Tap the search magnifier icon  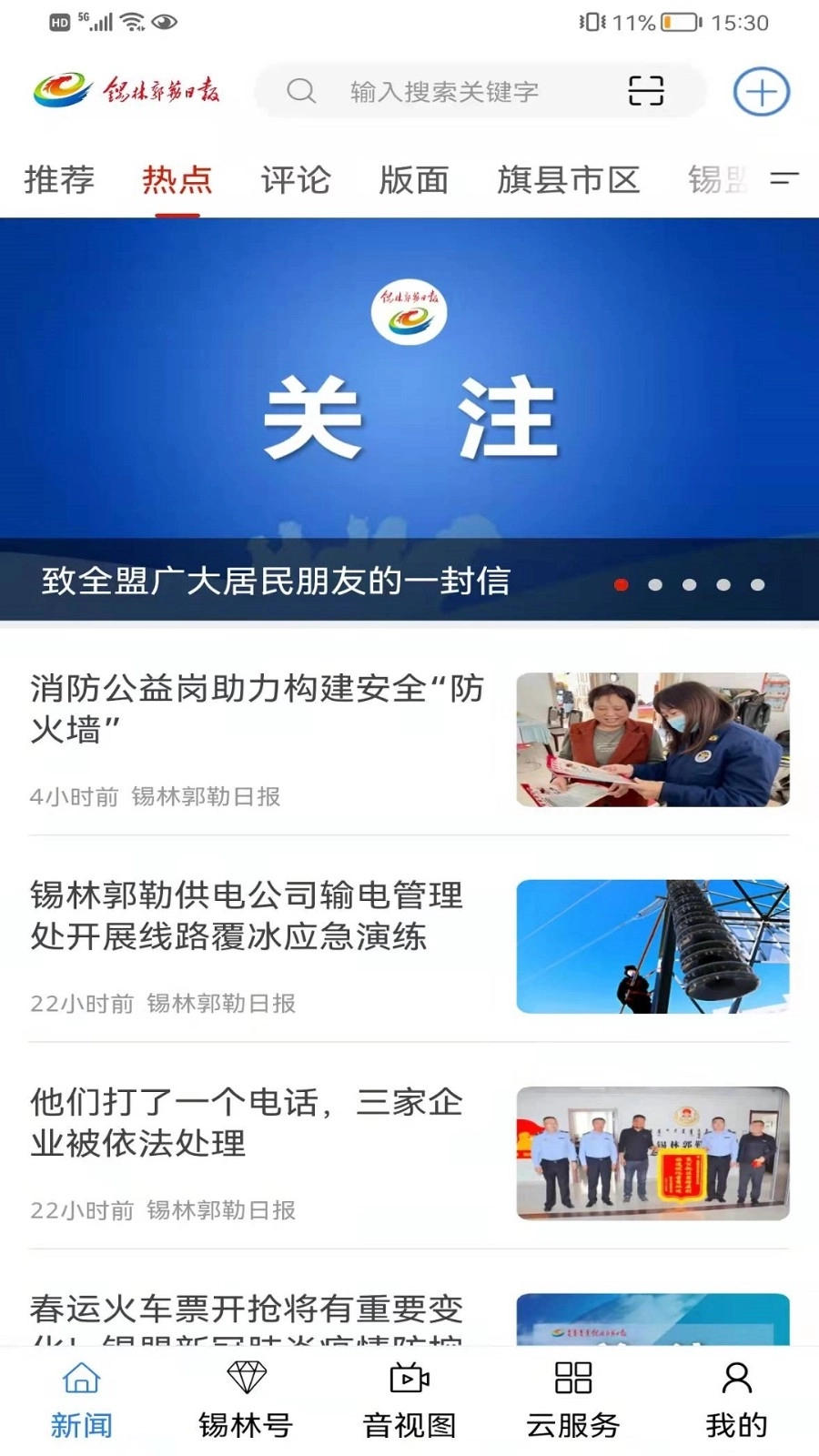pyautogui.click(x=300, y=91)
